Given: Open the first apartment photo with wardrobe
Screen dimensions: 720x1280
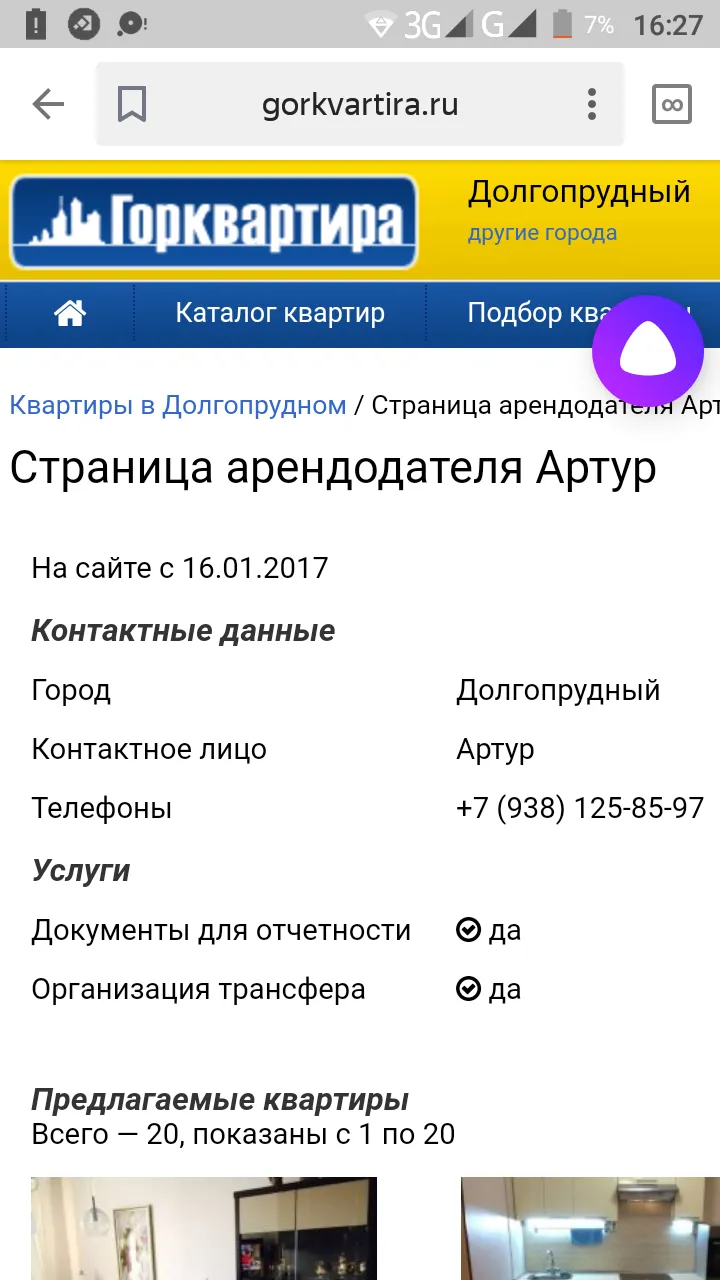Looking at the screenshot, I should click(204, 1228).
